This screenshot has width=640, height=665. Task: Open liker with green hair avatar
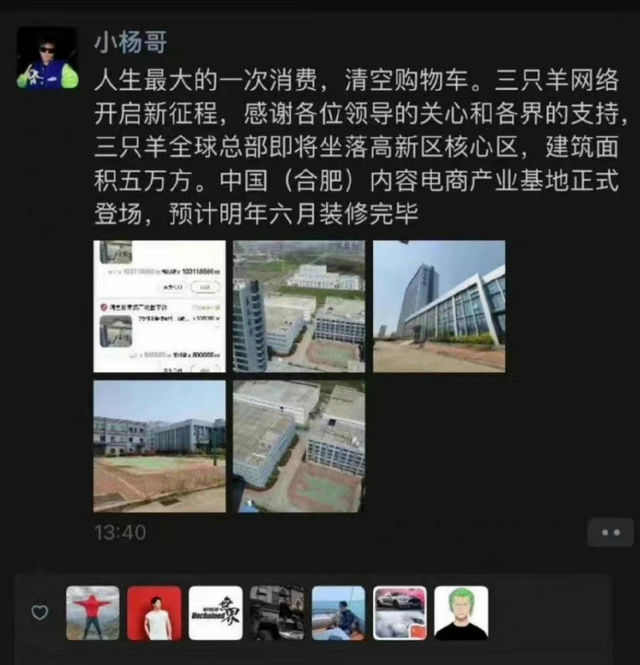(x=461, y=613)
